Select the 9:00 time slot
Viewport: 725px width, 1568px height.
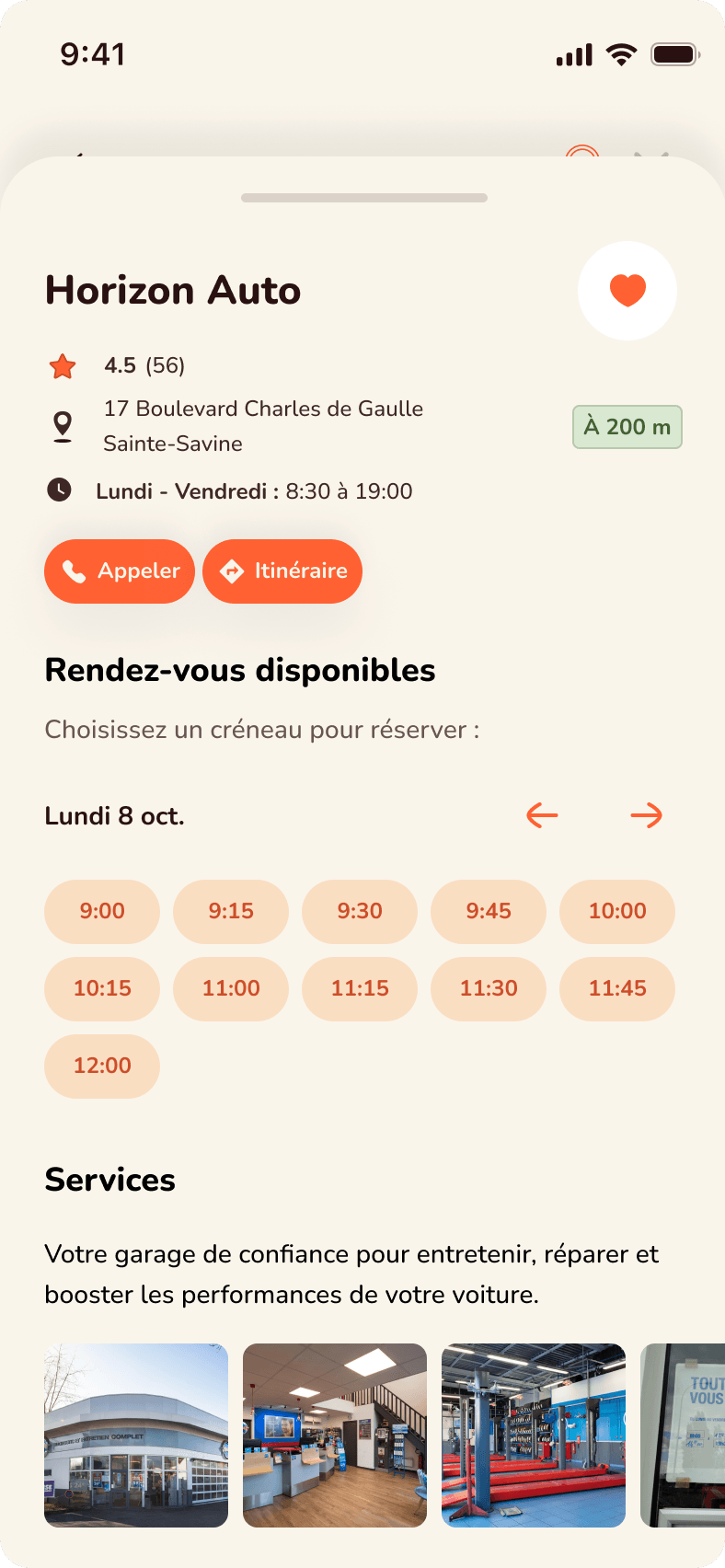pyautogui.click(x=102, y=911)
